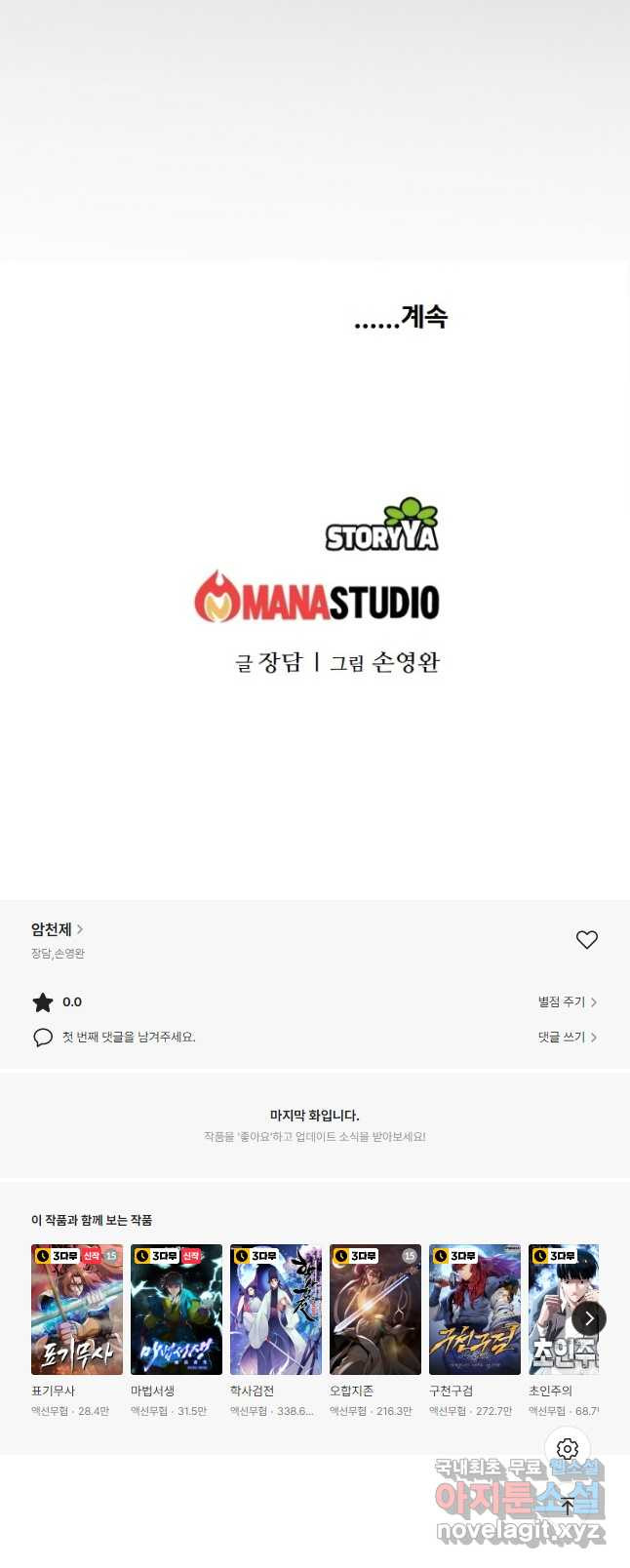The width and height of the screenshot is (630, 1568).
Task: Open the 표기무사 recommended title
Action: (77, 1309)
